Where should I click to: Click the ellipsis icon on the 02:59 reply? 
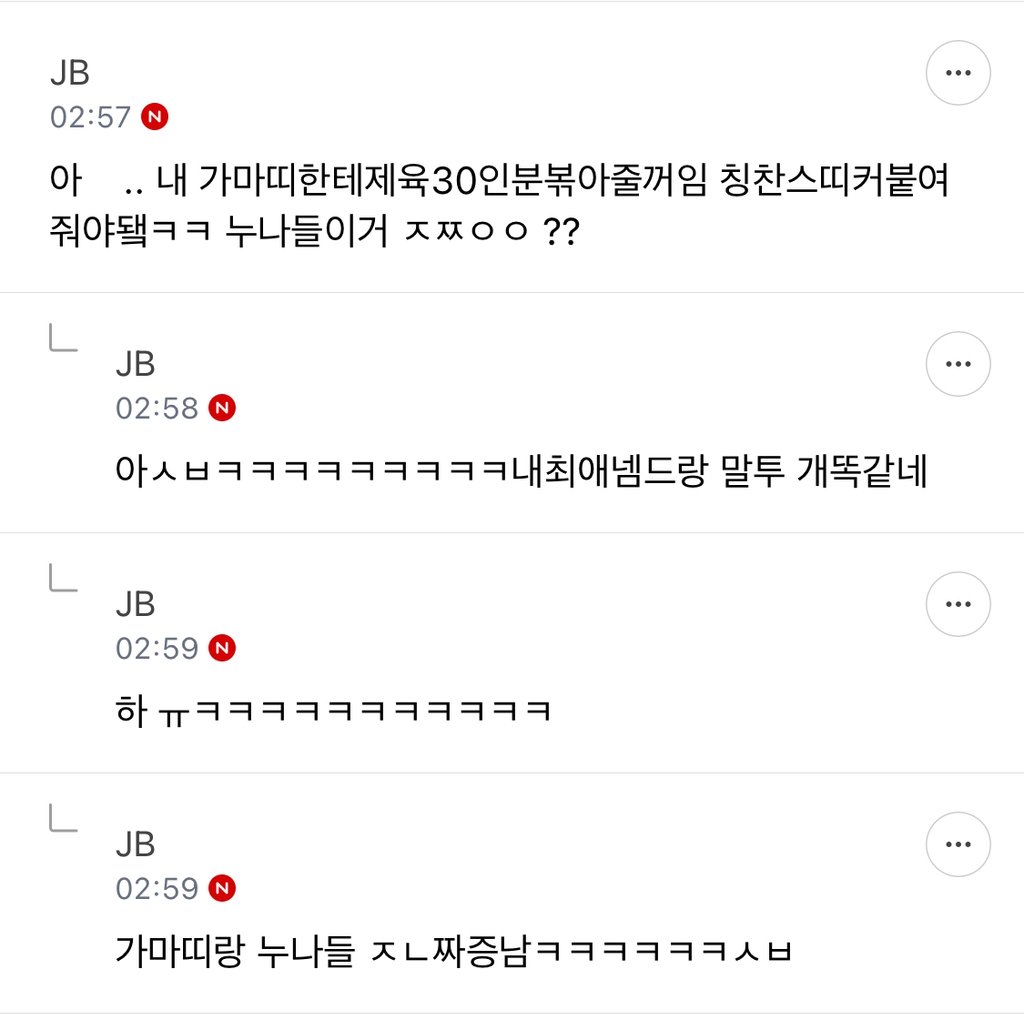click(x=958, y=604)
